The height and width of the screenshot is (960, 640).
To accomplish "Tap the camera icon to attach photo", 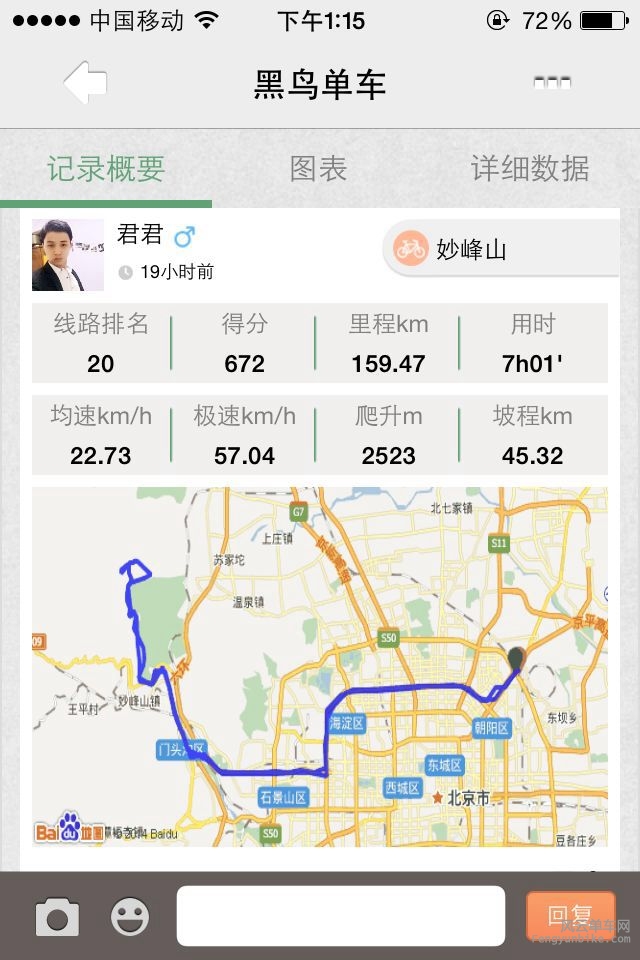I will click(x=57, y=916).
